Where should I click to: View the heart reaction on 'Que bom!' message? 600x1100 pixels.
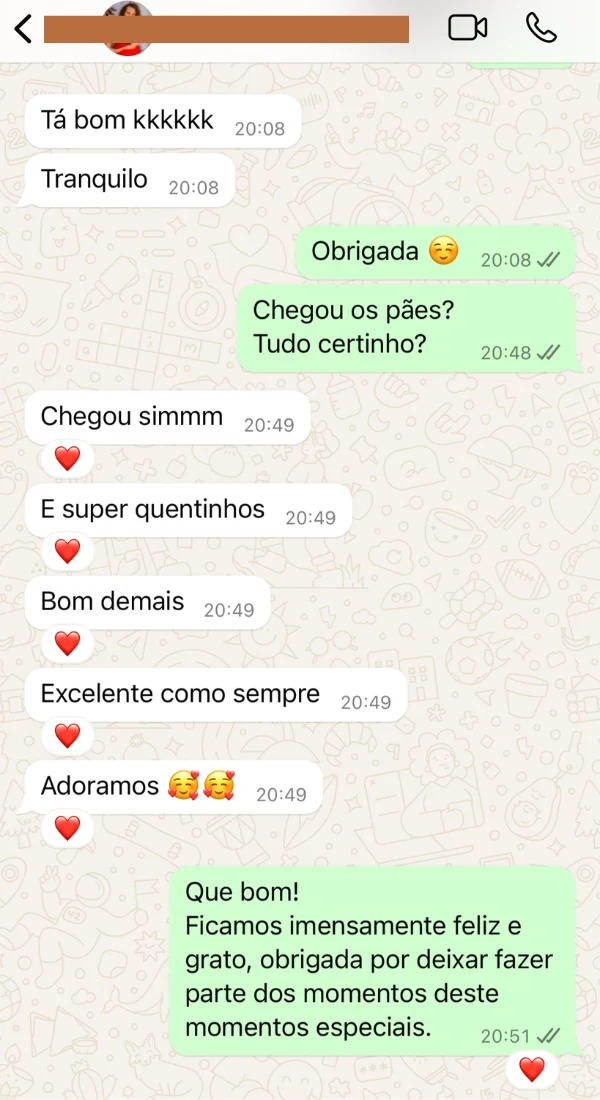[x=532, y=1069]
